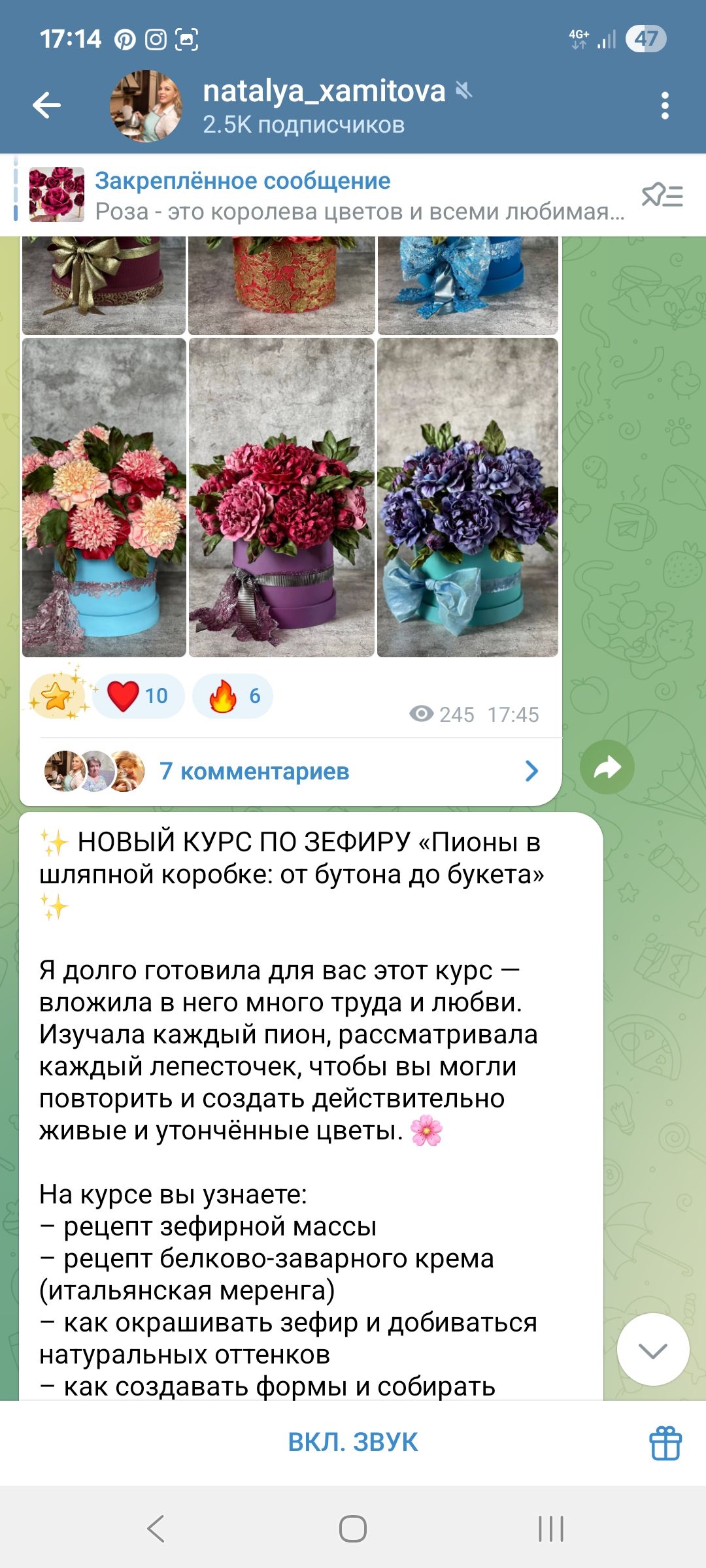Screen dimensions: 706x1568
Task: Open the peonies photo in turquoise box with bow
Action: coord(467,497)
